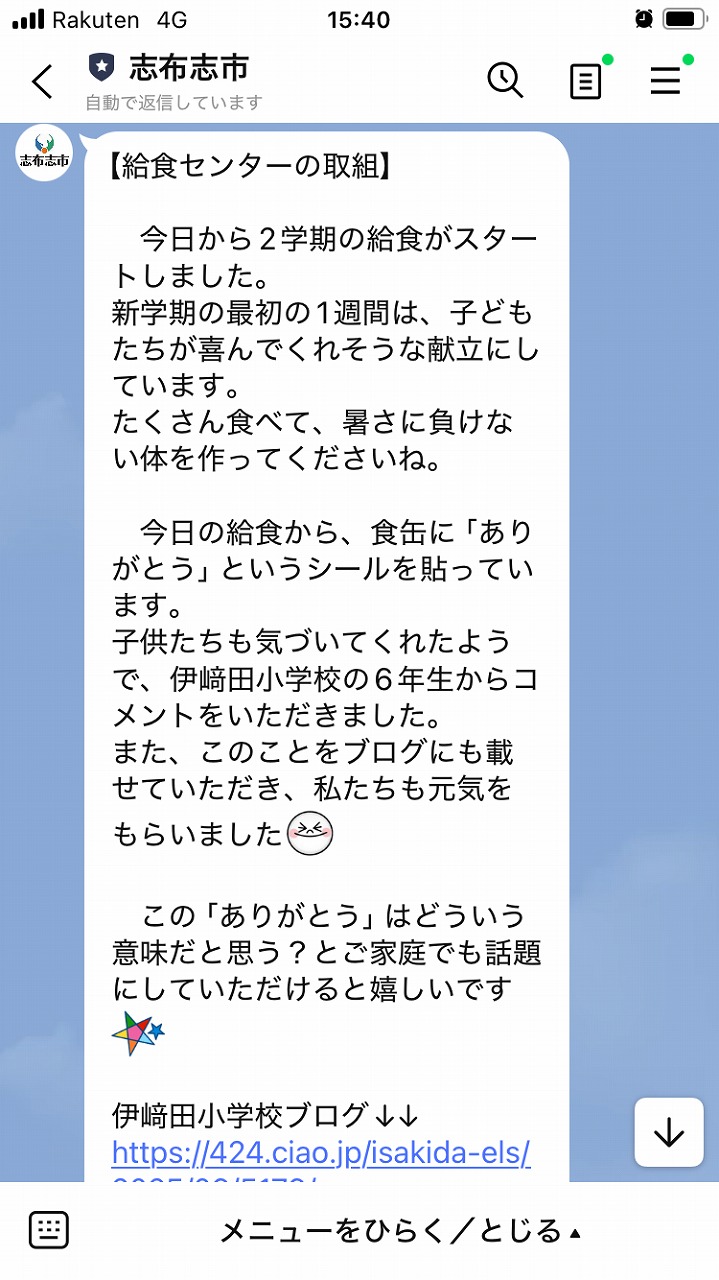719x1280 pixels.
Task: Jump to the latest message
Action: click(x=668, y=1132)
